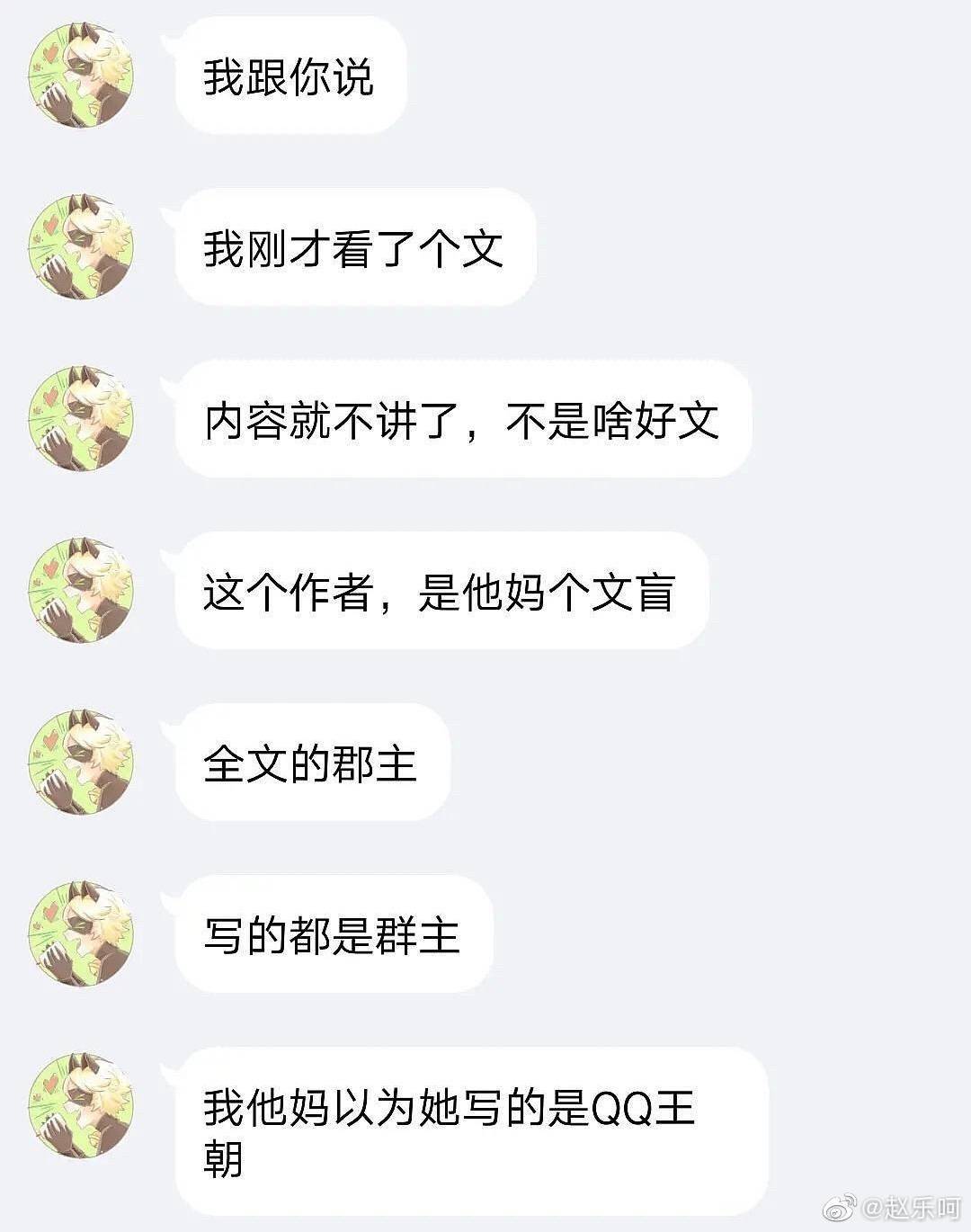Open sender's avatar beside 我跟你说
Screen dimensions: 971x1232
(x=81, y=76)
